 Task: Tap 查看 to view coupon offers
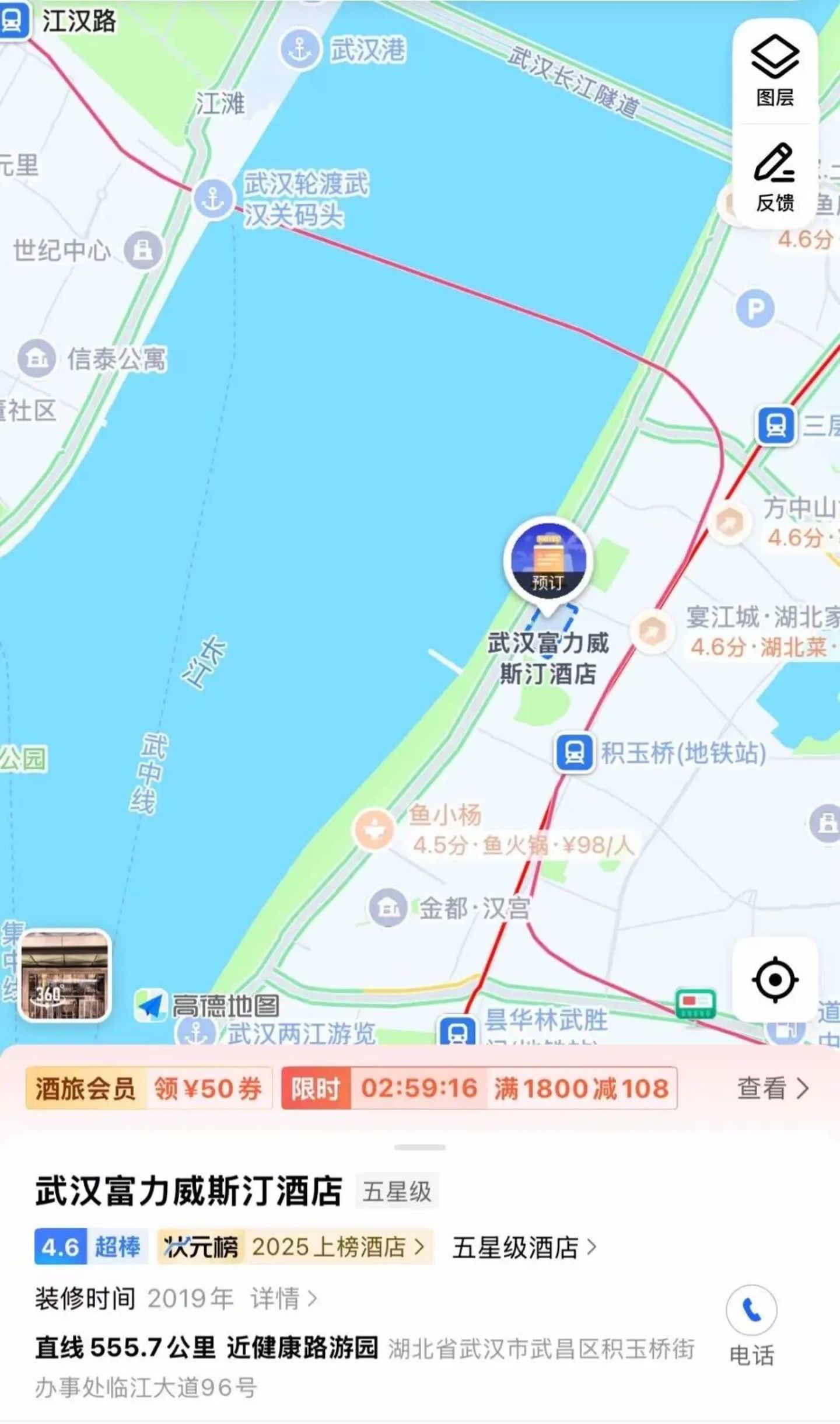(x=772, y=1088)
